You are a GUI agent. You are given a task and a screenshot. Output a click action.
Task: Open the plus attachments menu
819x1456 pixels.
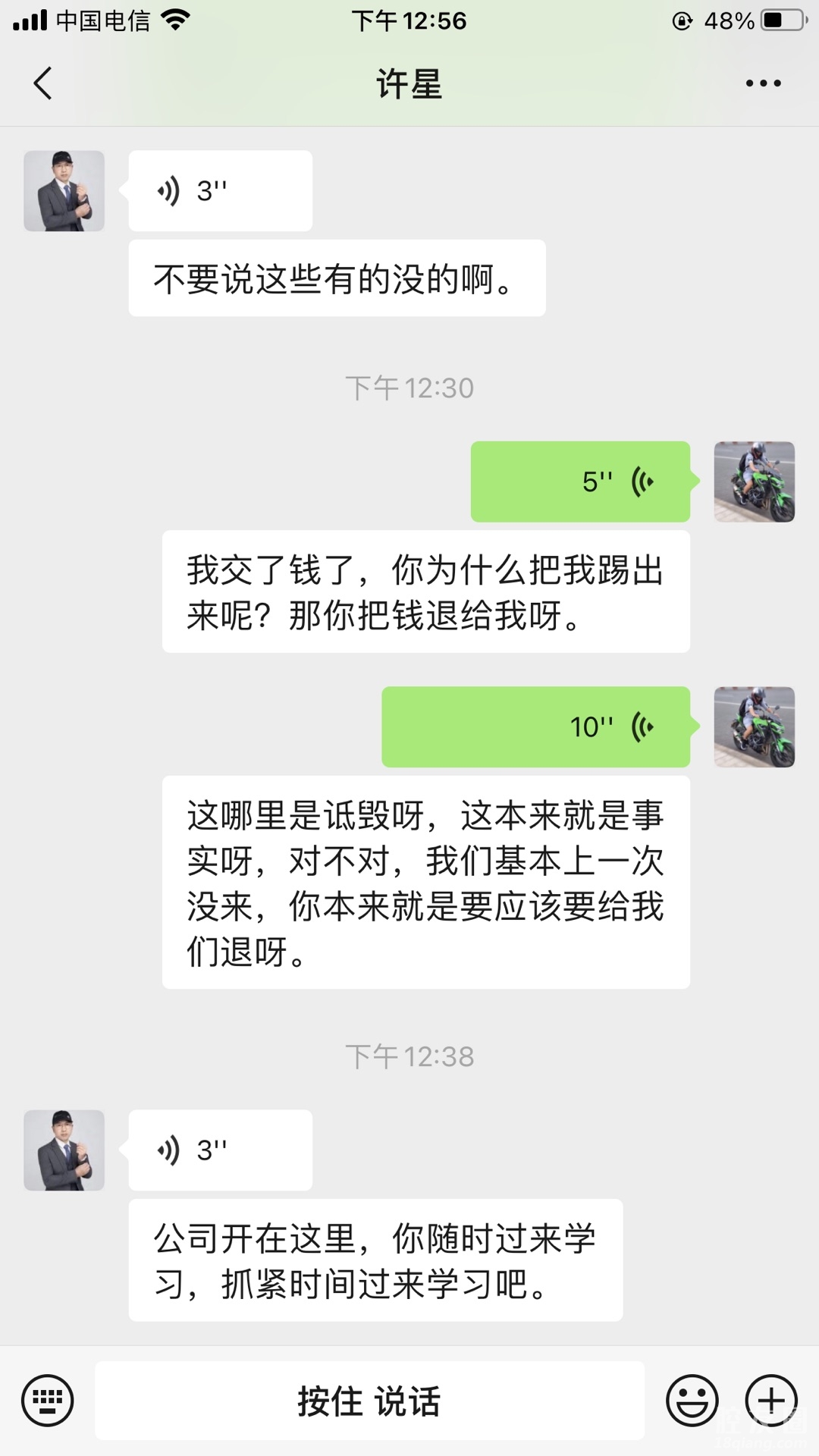771,1401
